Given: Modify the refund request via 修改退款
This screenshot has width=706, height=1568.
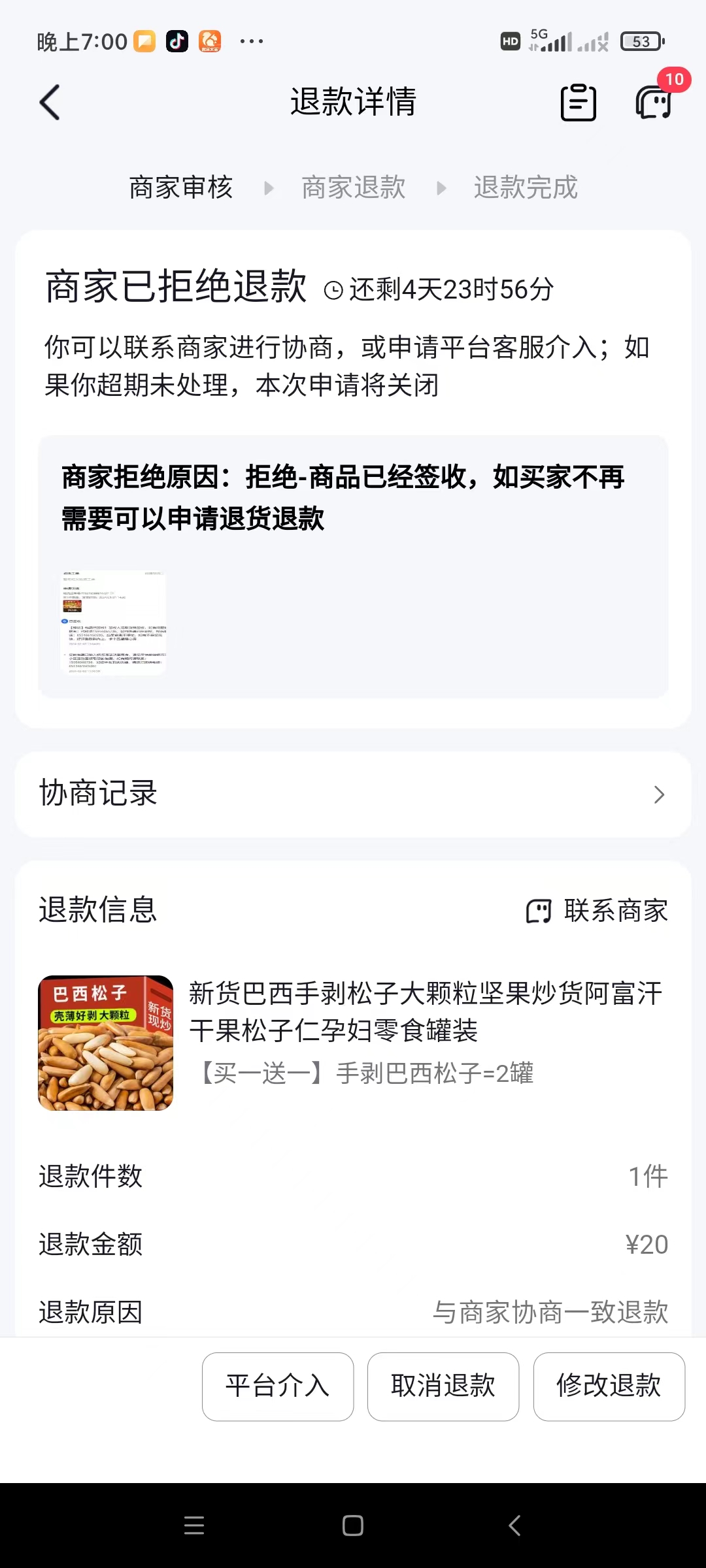Looking at the screenshot, I should (x=609, y=1386).
